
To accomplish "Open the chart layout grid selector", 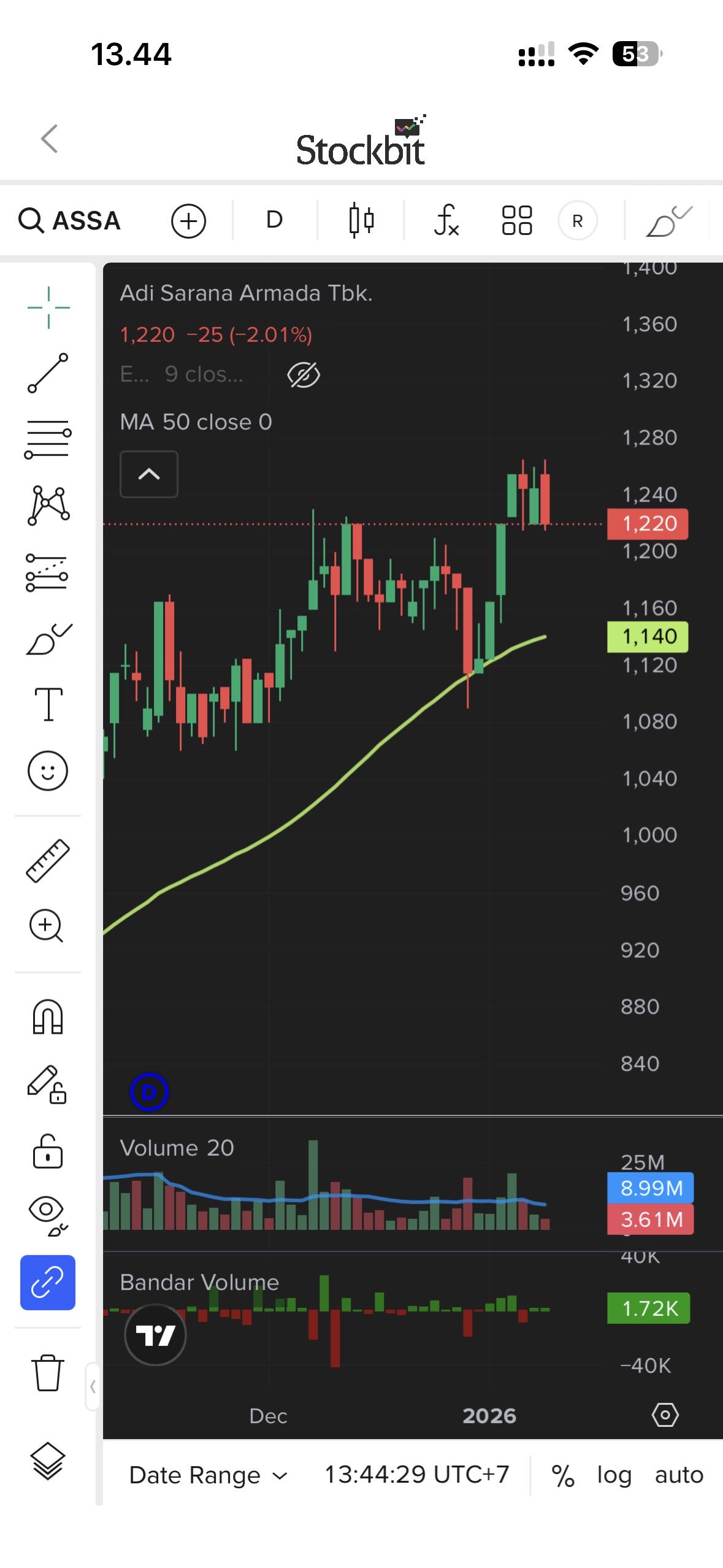I will (516, 220).
